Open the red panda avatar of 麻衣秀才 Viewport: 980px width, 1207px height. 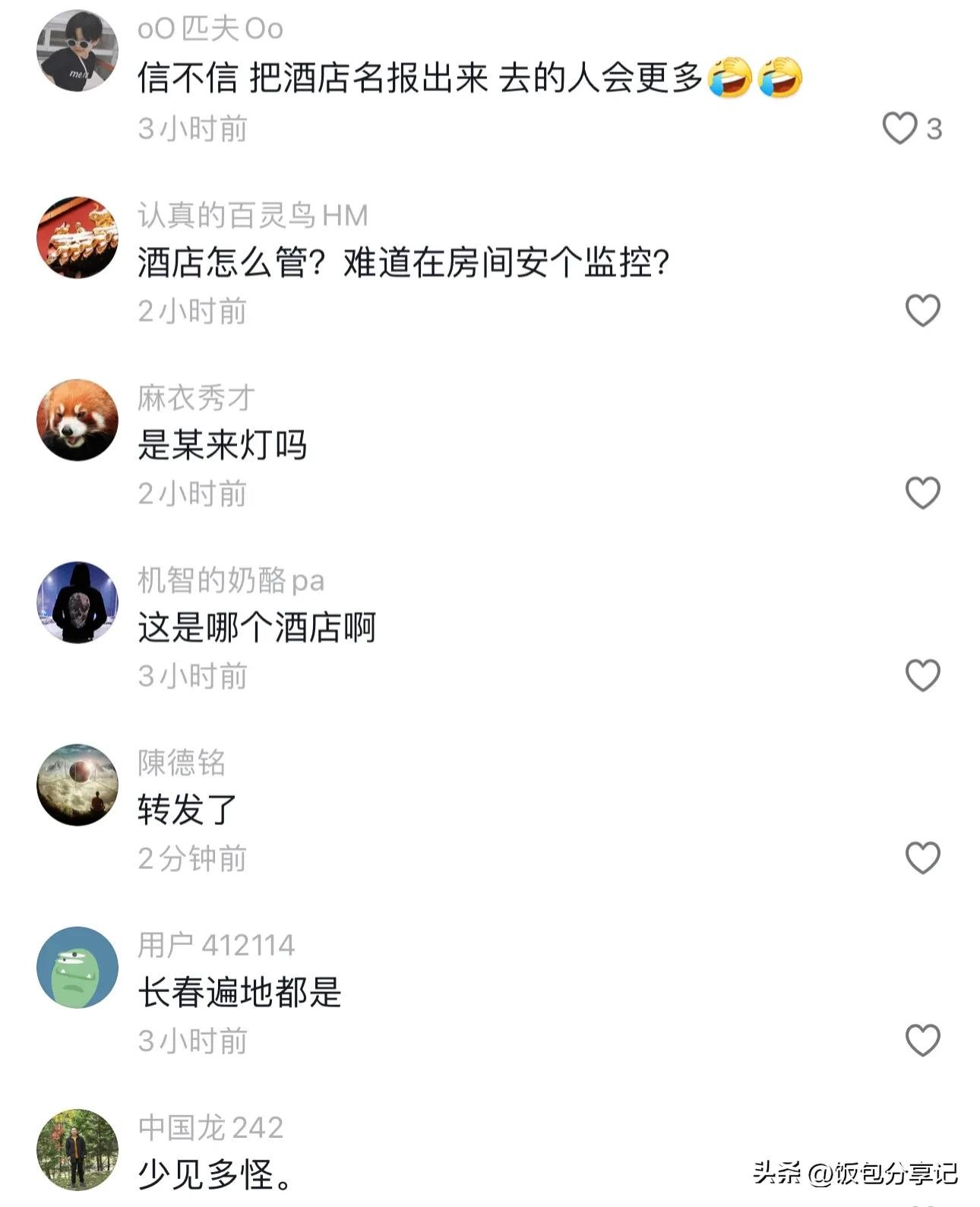click(x=77, y=420)
